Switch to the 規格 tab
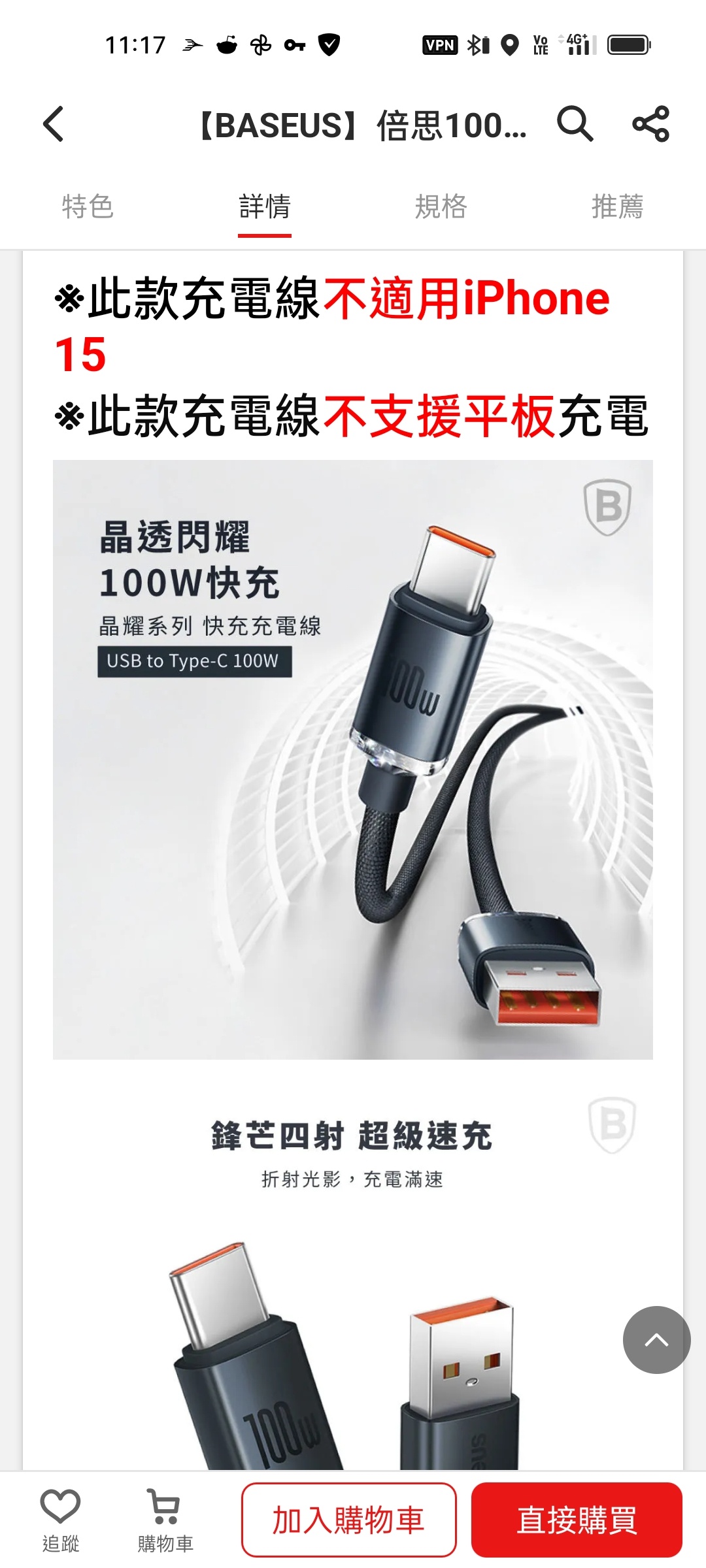 pos(441,206)
